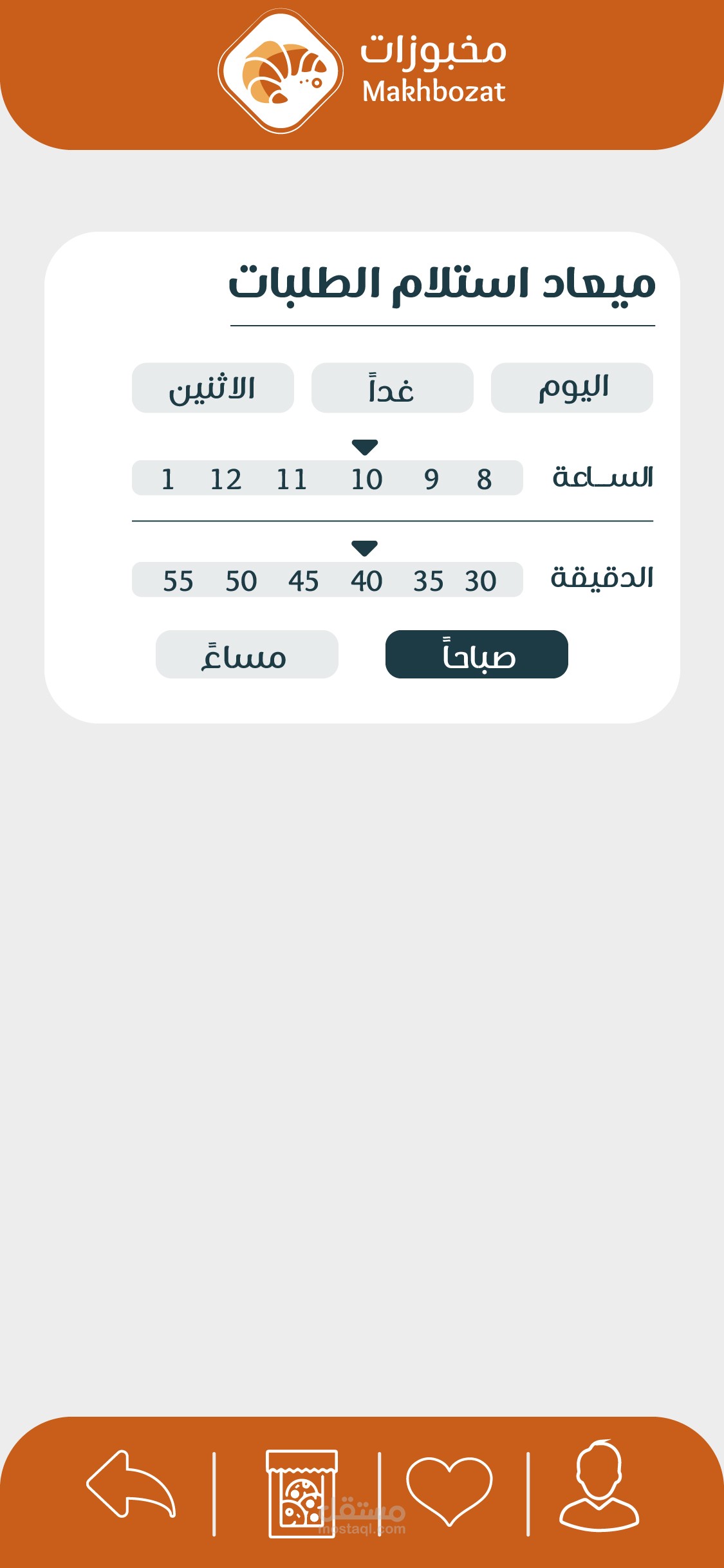Set the minute to 30
724x1568 pixels.
coord(481,581)
